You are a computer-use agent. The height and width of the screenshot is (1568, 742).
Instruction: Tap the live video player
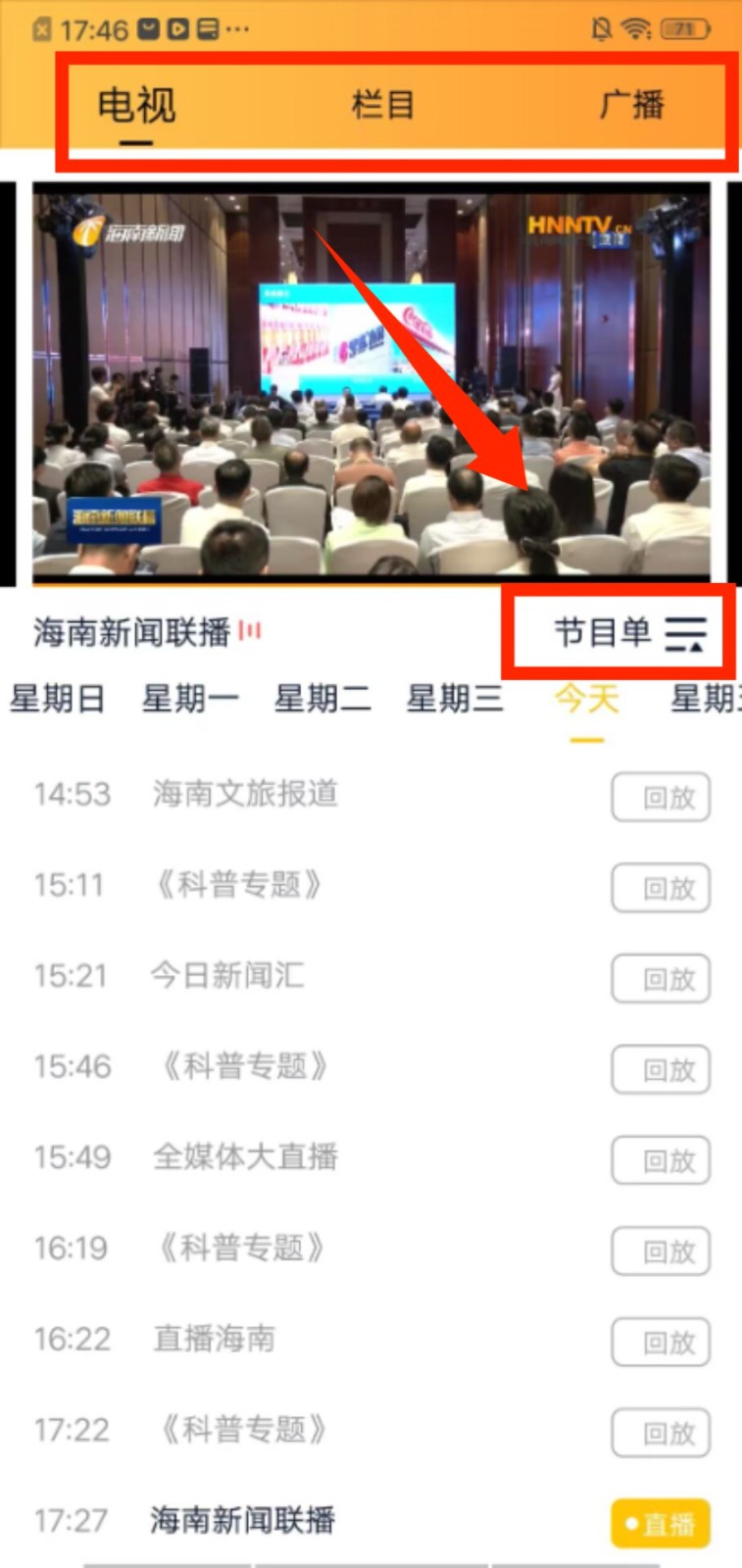[x=371, y=382]
